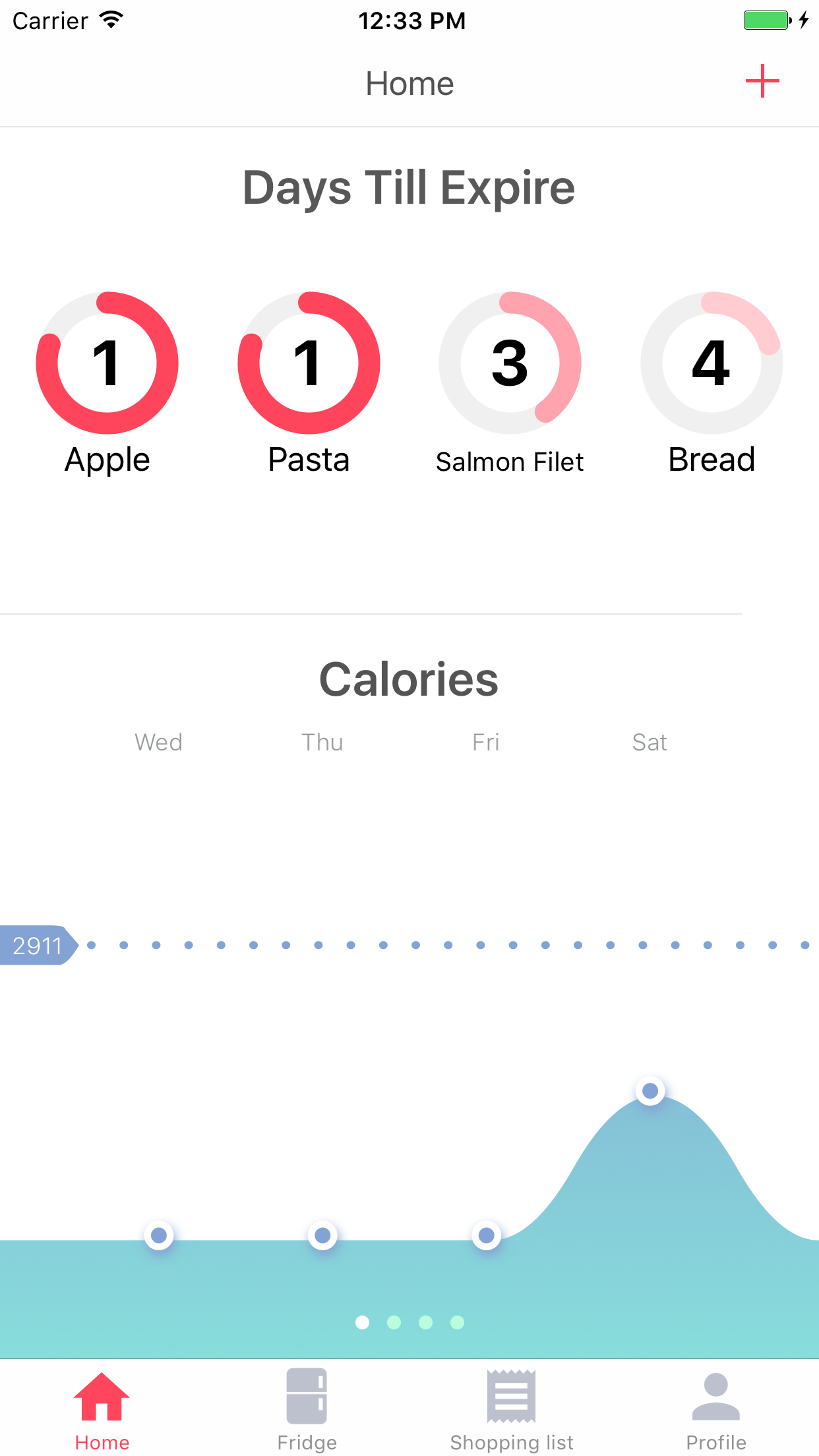Image resolution: width=819 pixels, height=1456 pixels.
Task: Open the Pasta expiry ring
Action: click(x=309, y=363)
